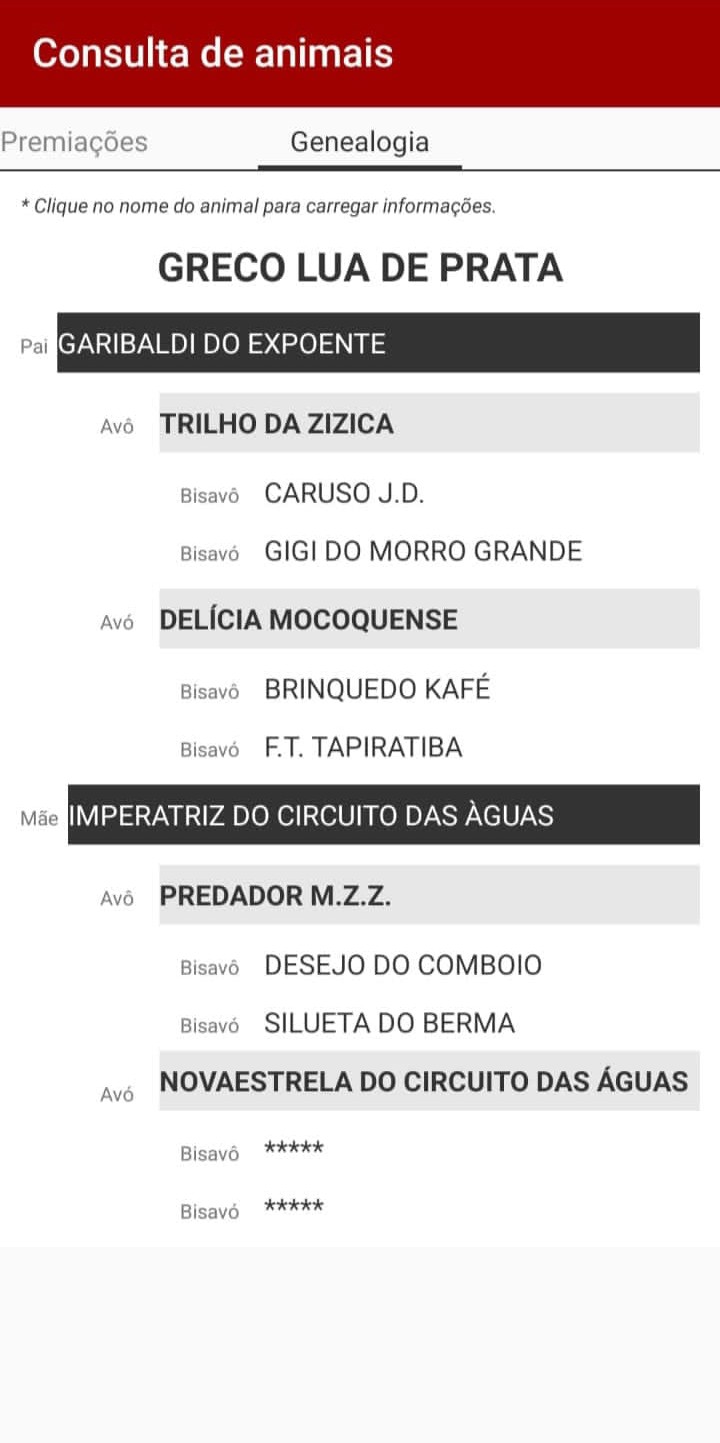This screenshot has width=720, height=1443.
Task: Open NOVAESTRELA DO CIRCUITO DAS ÁGUAS
Action: (429, 1081)
